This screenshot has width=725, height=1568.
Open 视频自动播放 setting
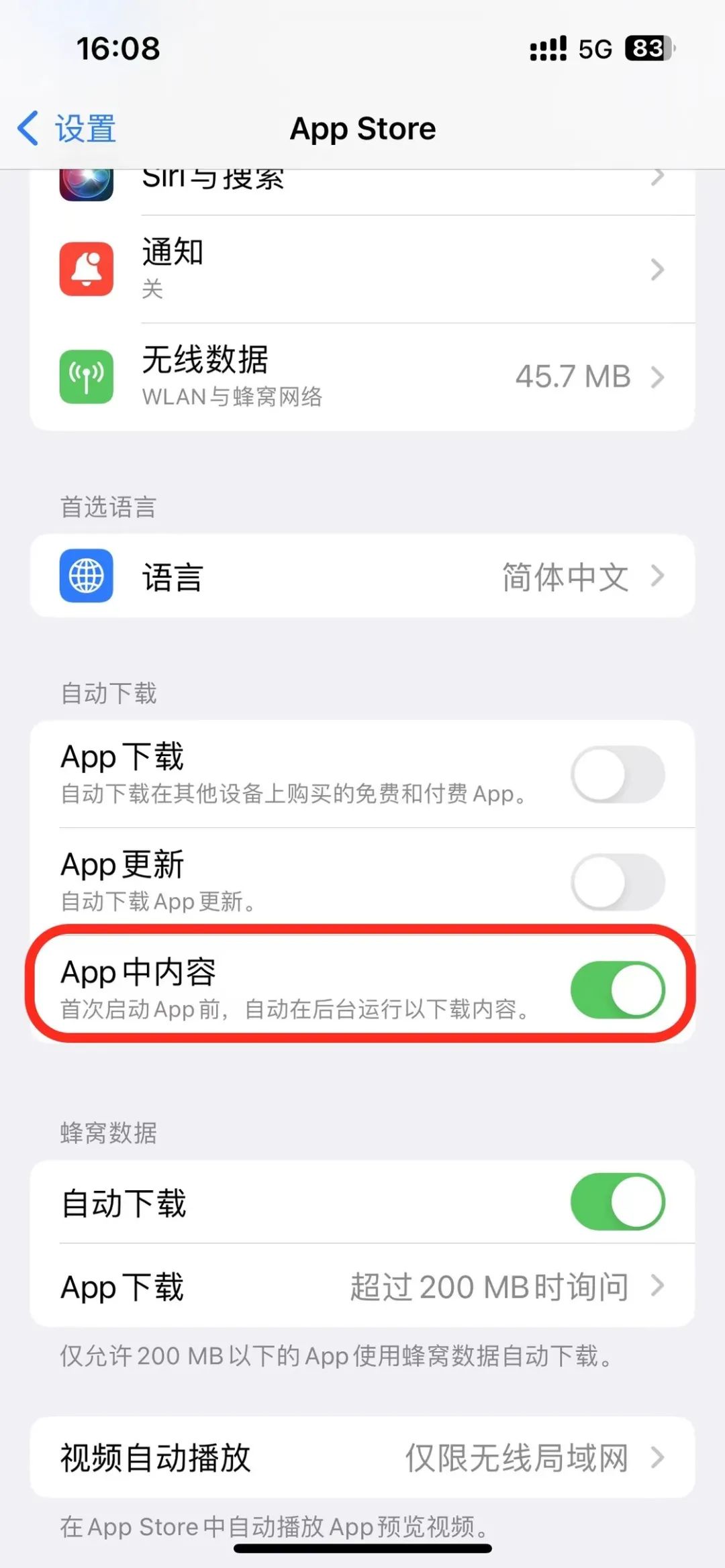coord(362,1457)
